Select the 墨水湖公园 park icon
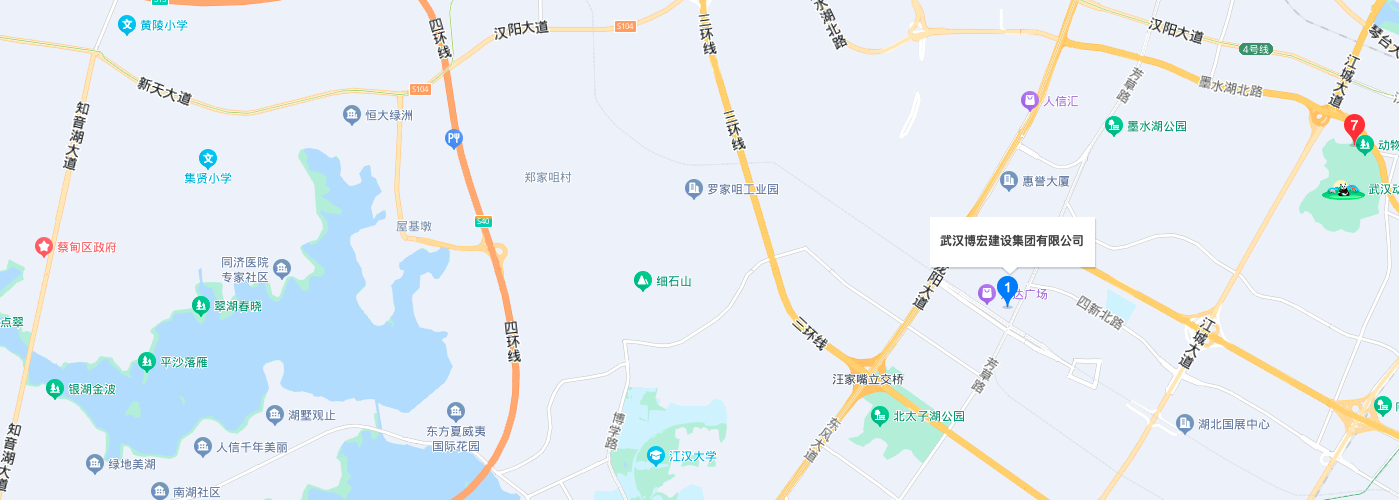Viewport: 1399px width, 500px height. (1114, 126)
